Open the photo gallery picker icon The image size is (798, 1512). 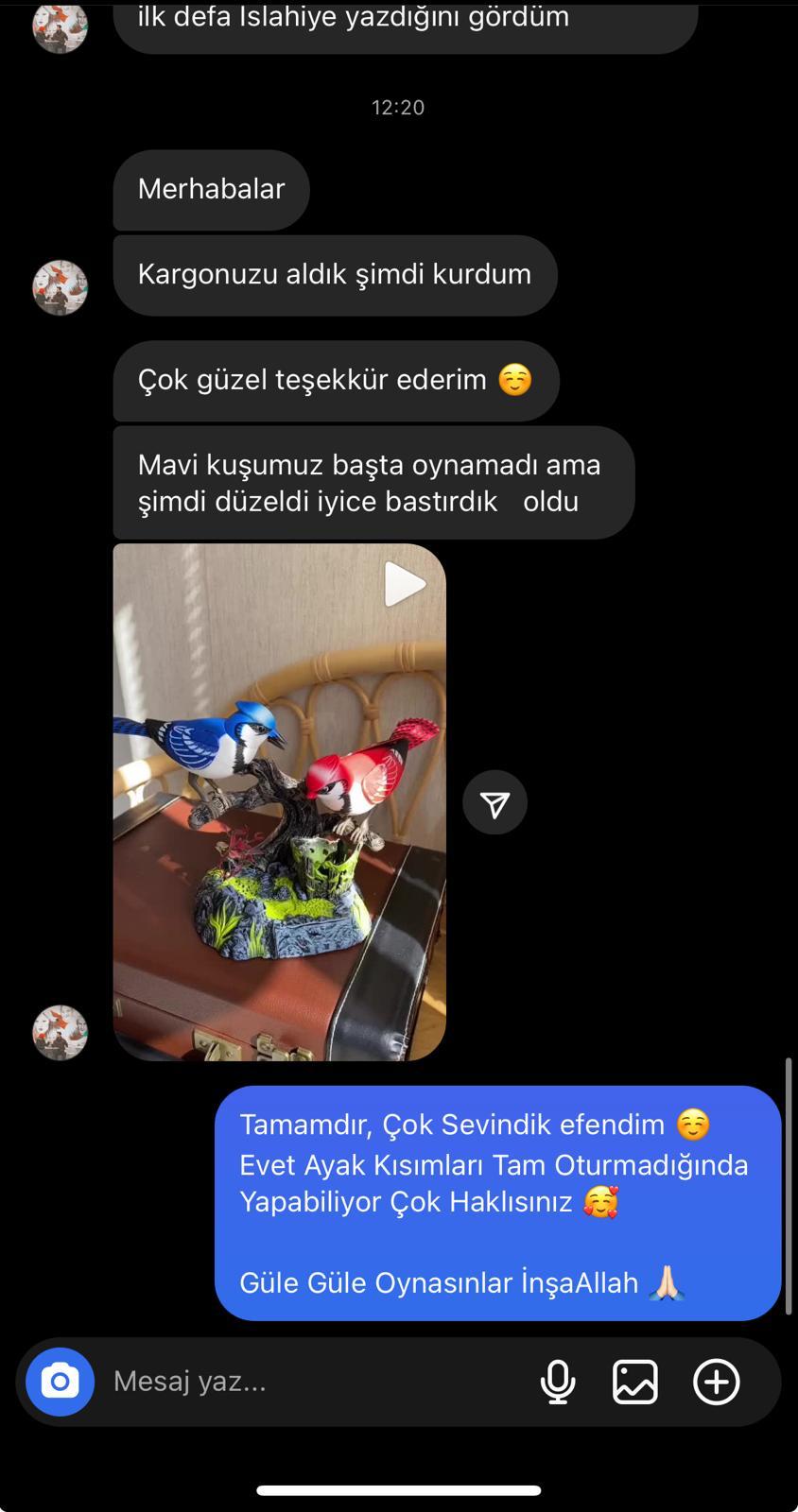(x=635, y=1382)
